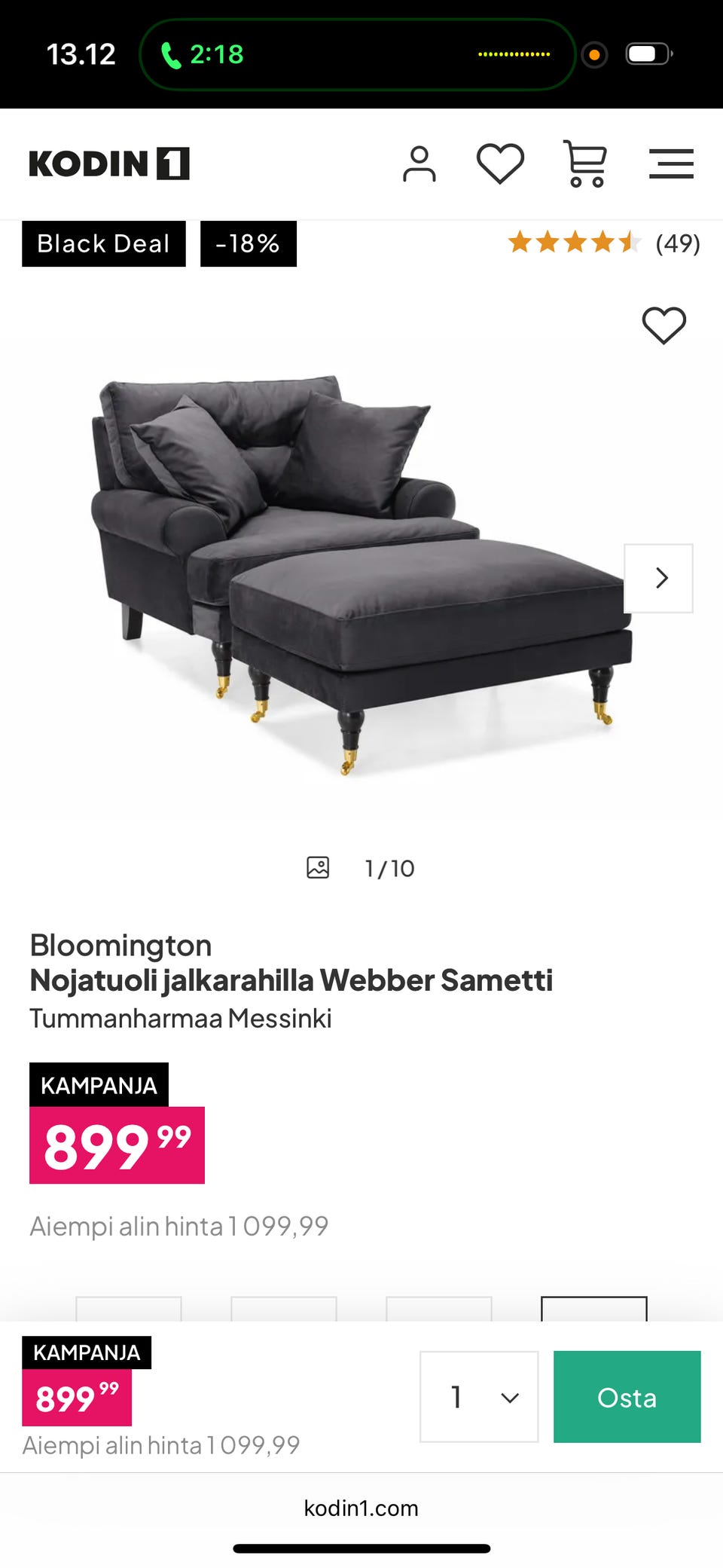Open the shopping cart

tap(585, 164)
